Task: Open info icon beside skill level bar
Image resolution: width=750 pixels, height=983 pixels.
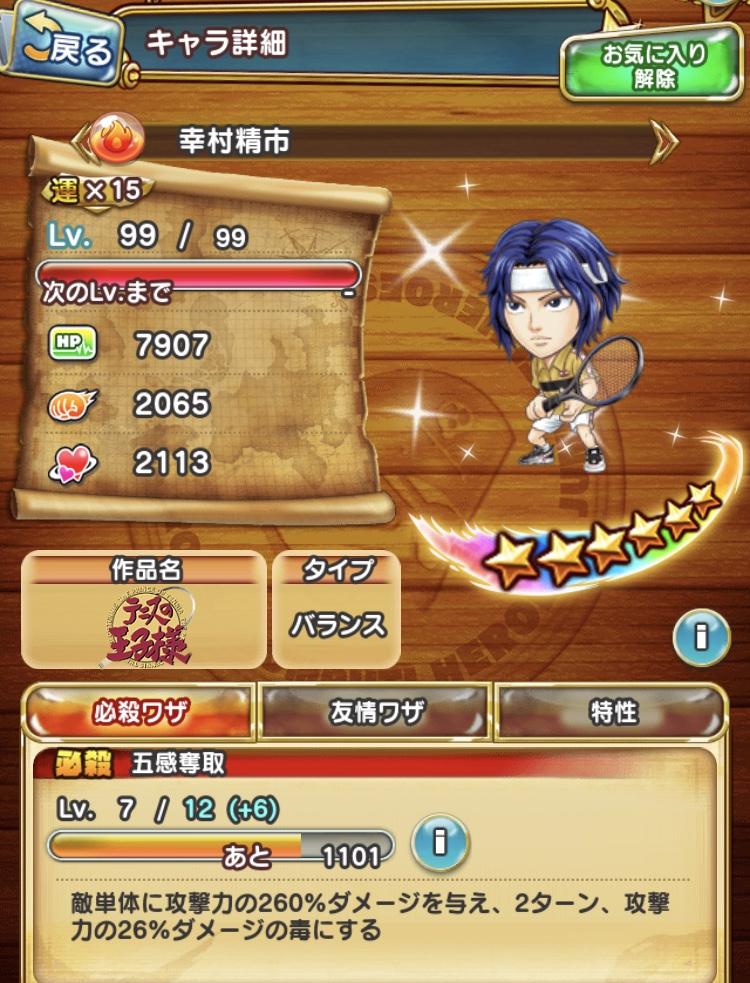Action: (437, 842)
